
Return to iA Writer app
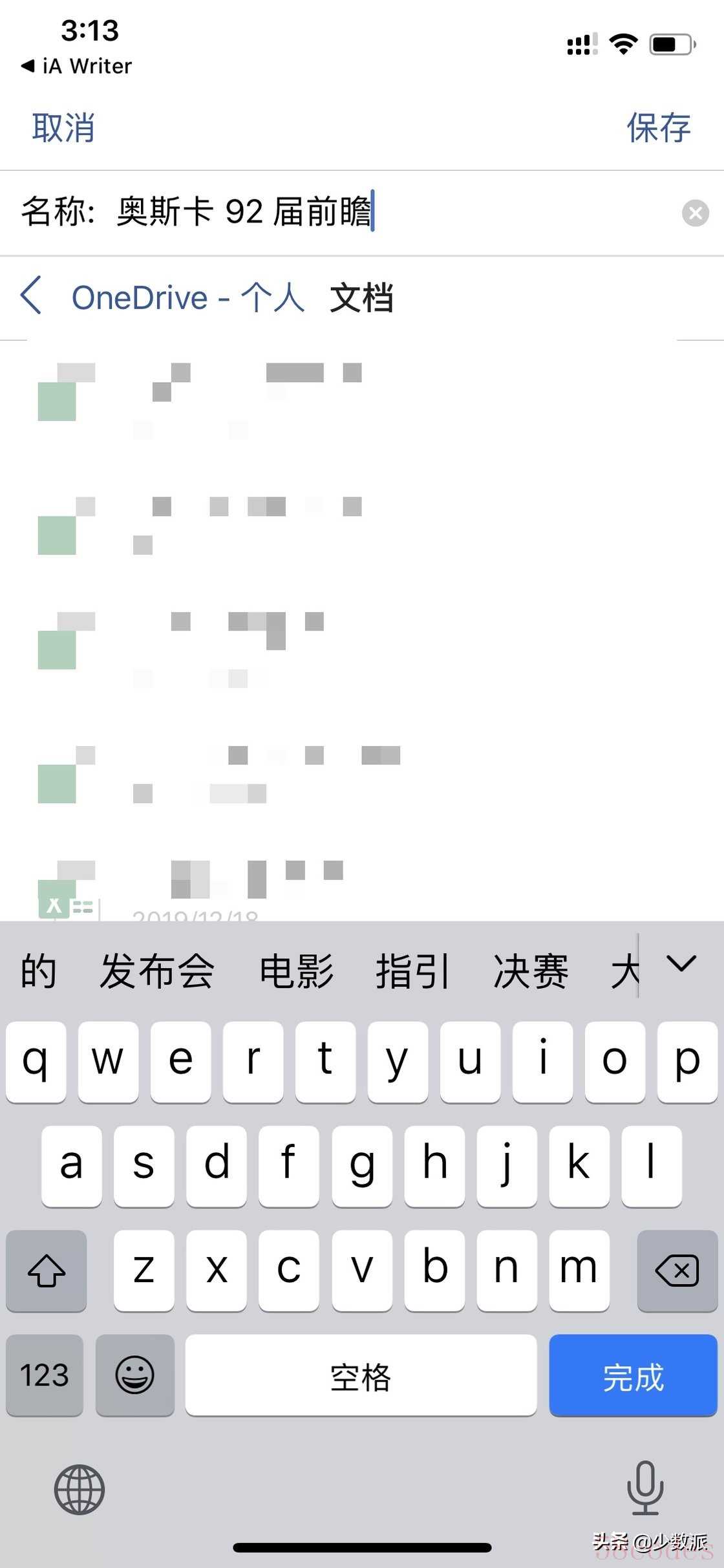(76, 66)
